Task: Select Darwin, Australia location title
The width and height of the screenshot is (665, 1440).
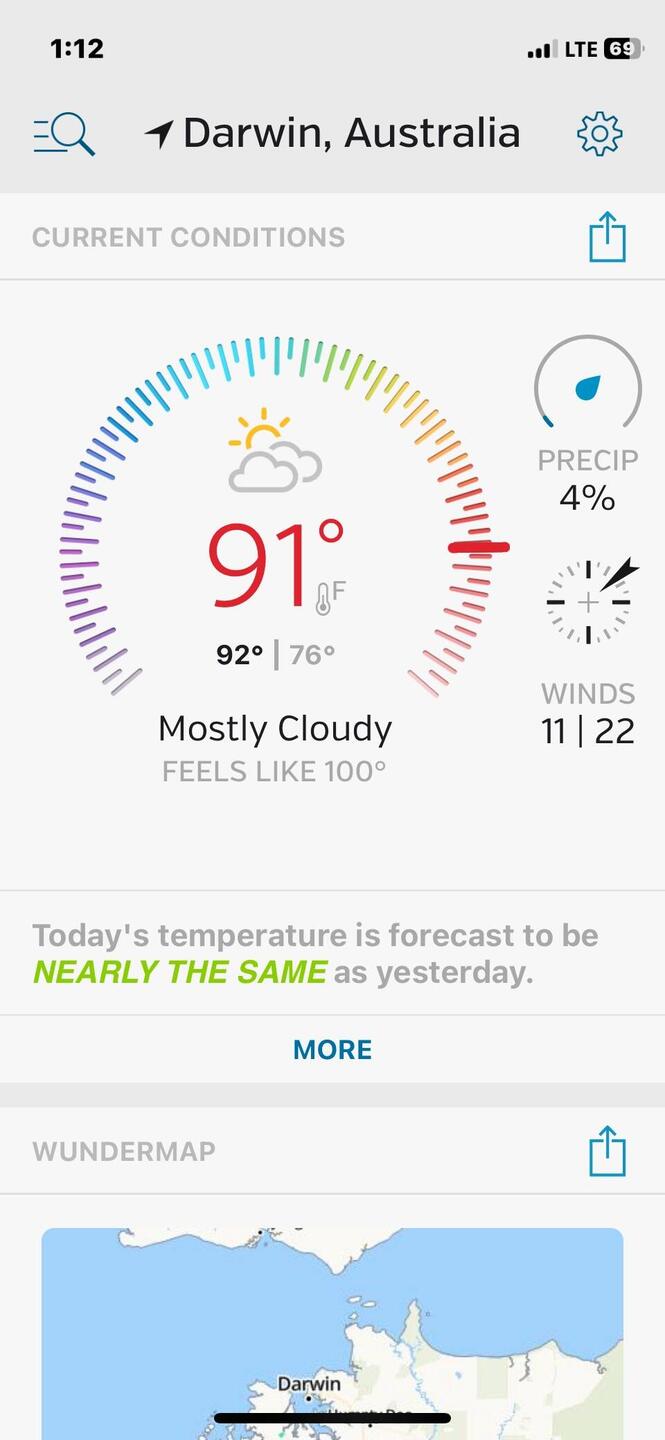Action: tap(333, 134)
